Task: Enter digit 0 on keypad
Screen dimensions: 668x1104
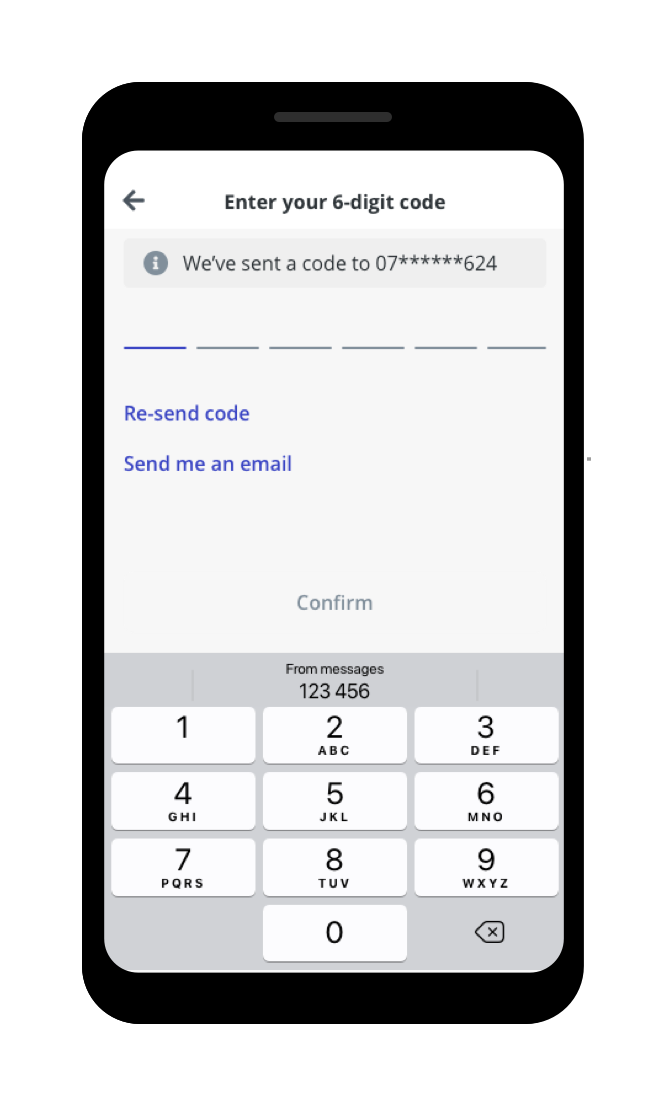Action: click(334, 933)
